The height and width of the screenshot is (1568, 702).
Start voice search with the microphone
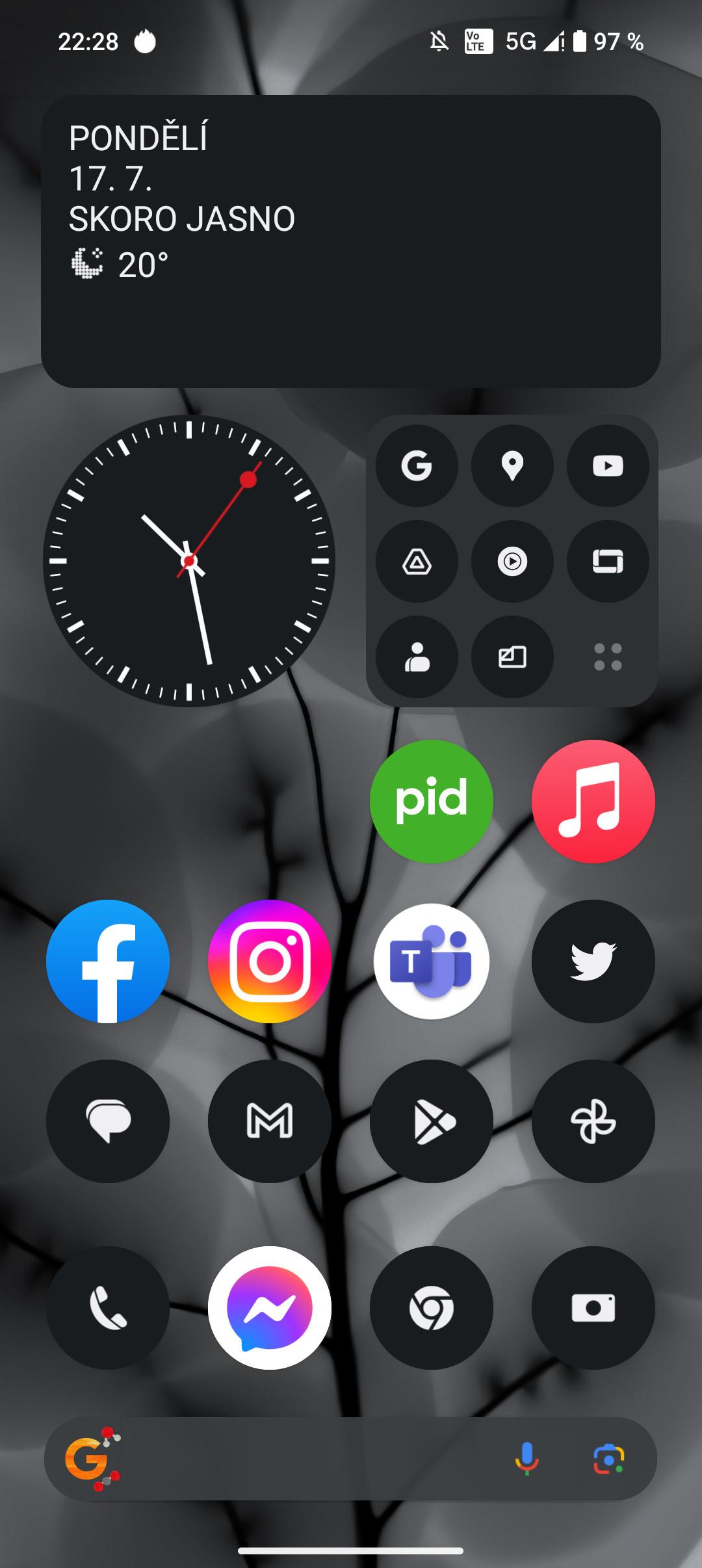point(527,1459)
